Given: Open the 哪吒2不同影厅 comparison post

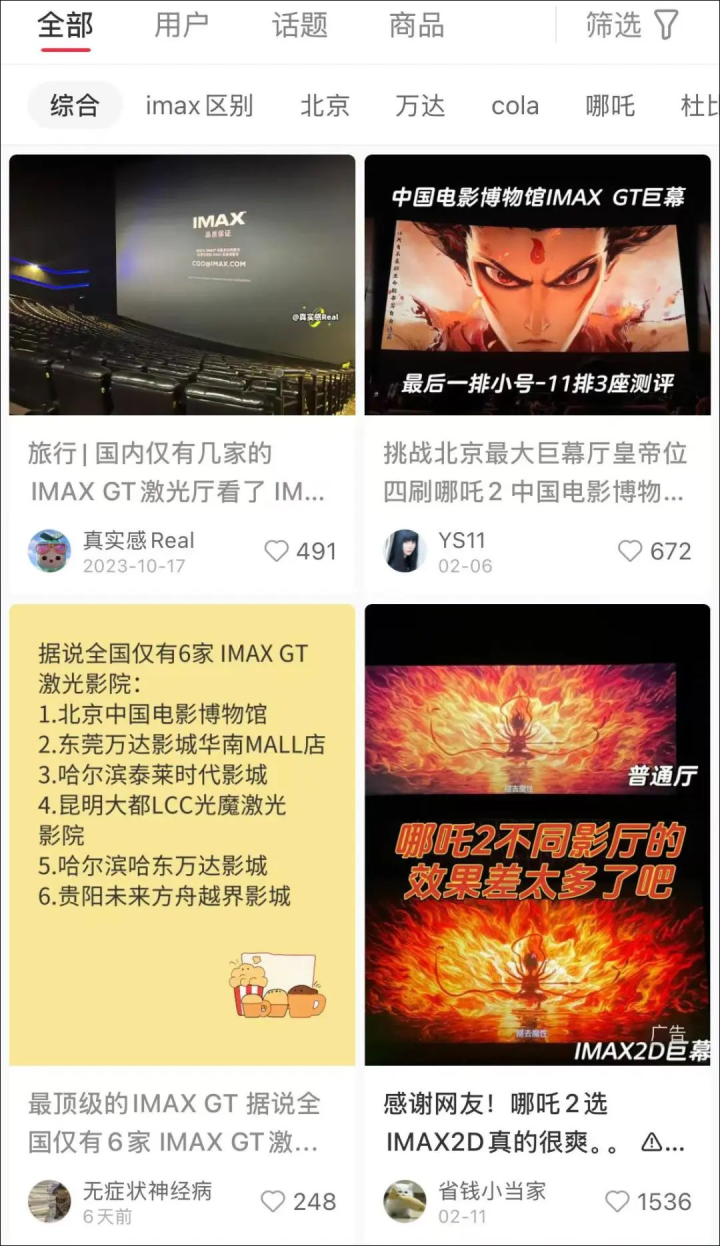Looking at the screenshot, I should 537,834.
